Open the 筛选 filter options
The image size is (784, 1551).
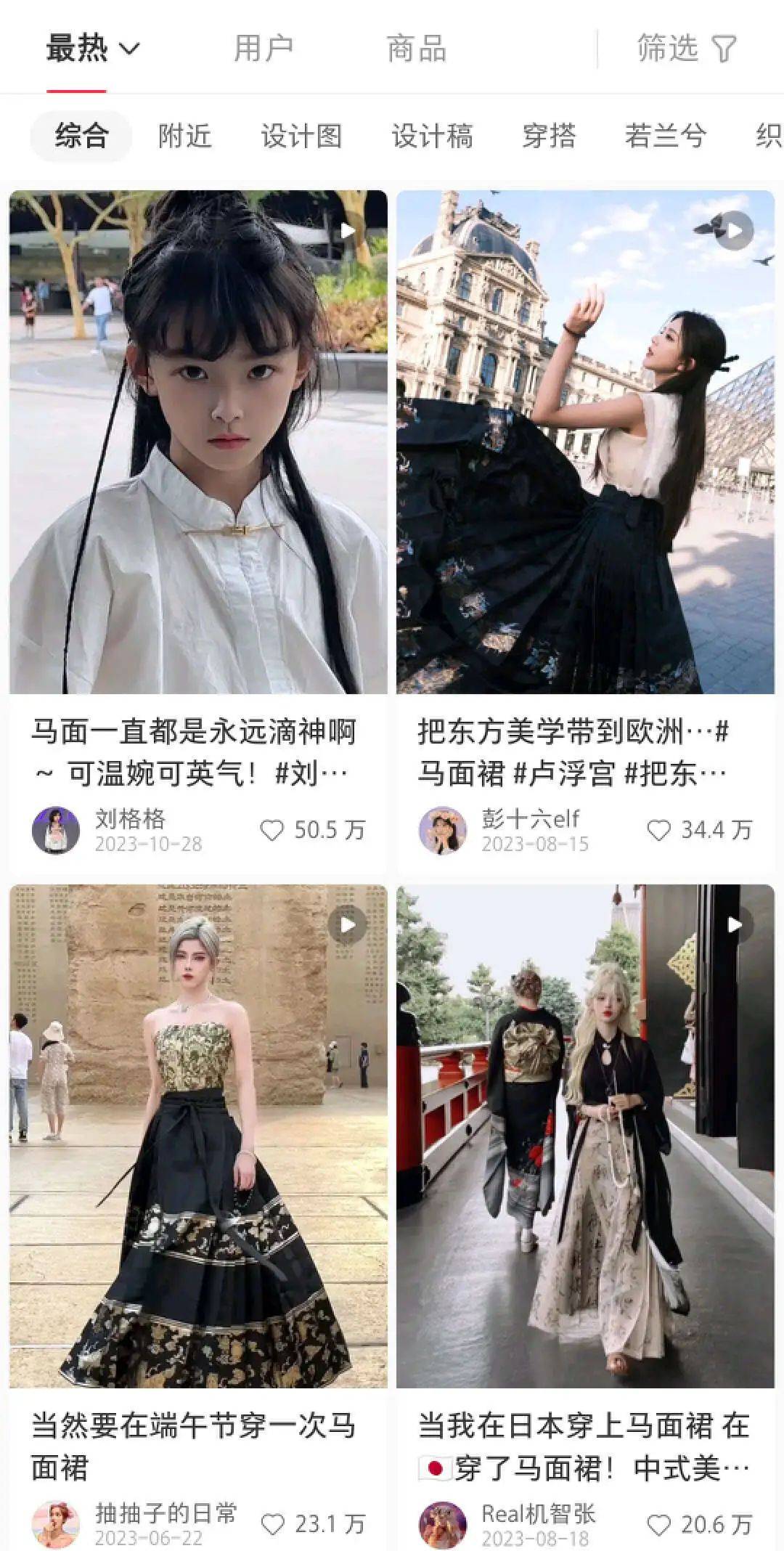(686, 49)
